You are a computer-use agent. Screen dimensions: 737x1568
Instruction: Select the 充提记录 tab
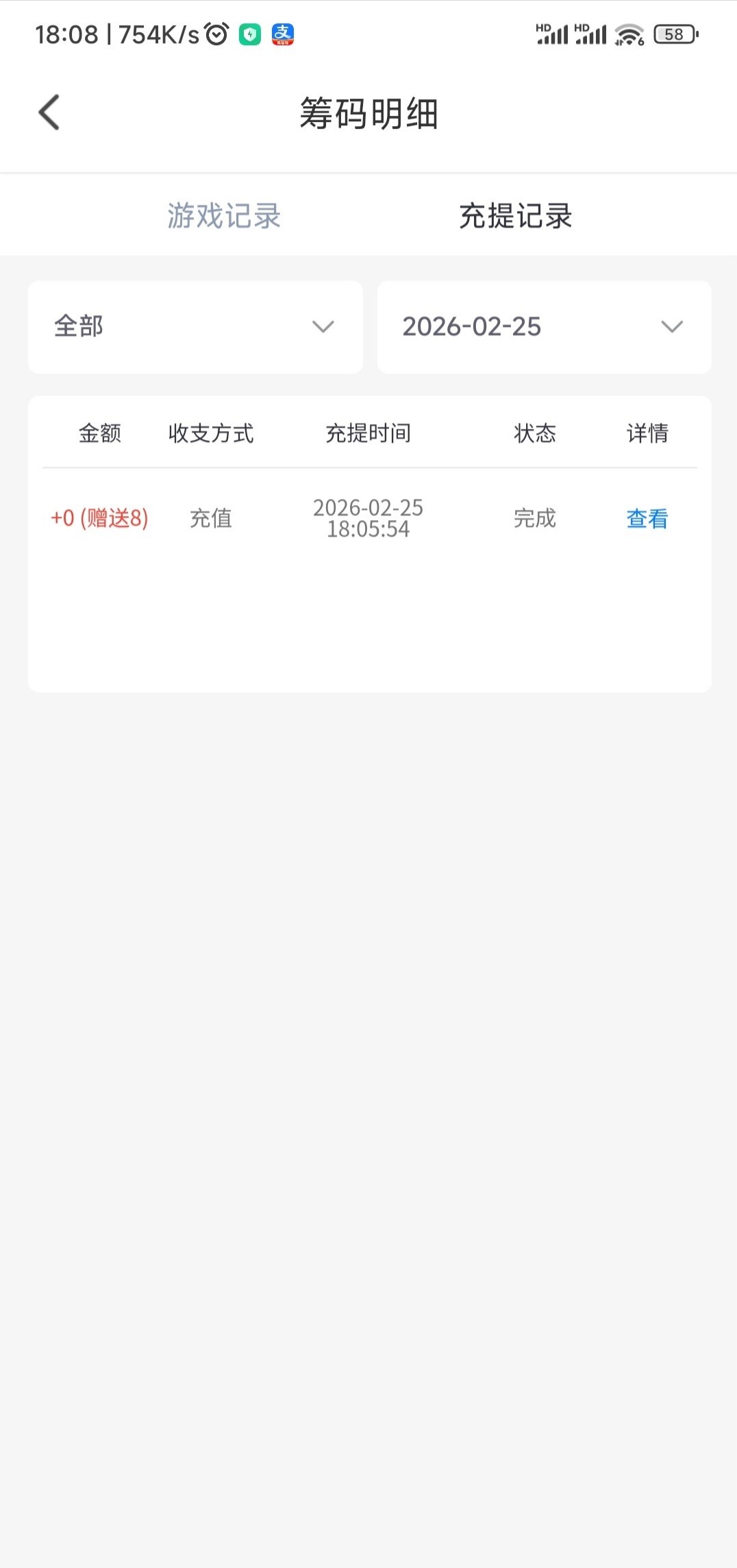[515, 216]
